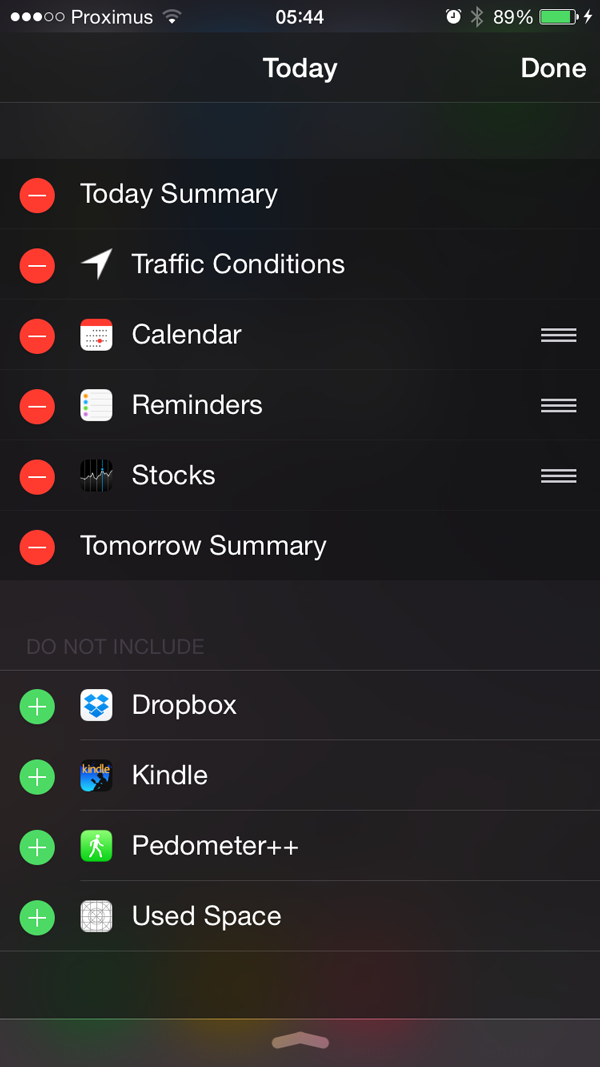
Task: Delete the Calendar widget from Today view
Action: pos(37,336)
